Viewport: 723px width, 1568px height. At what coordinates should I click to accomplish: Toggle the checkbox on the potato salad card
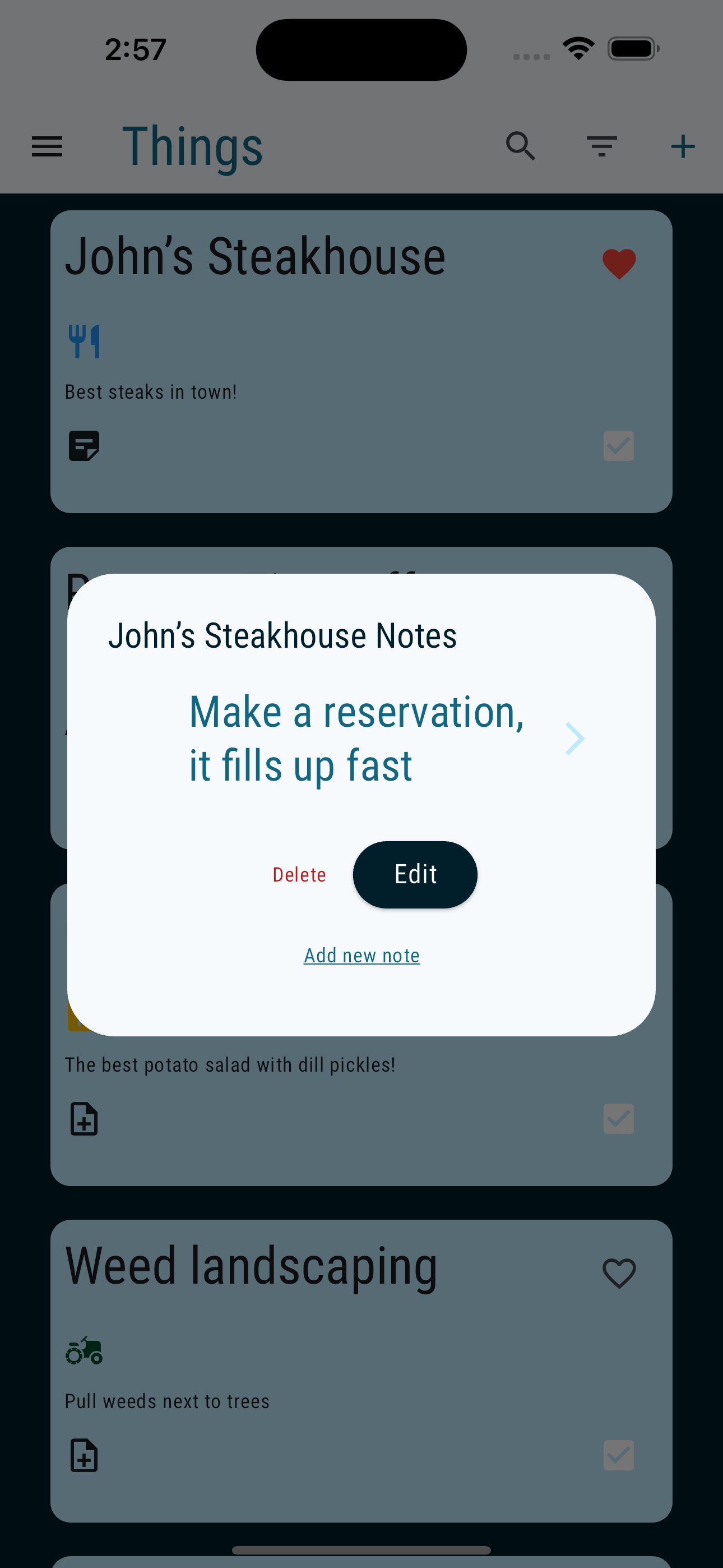[x=618, y=1119]
